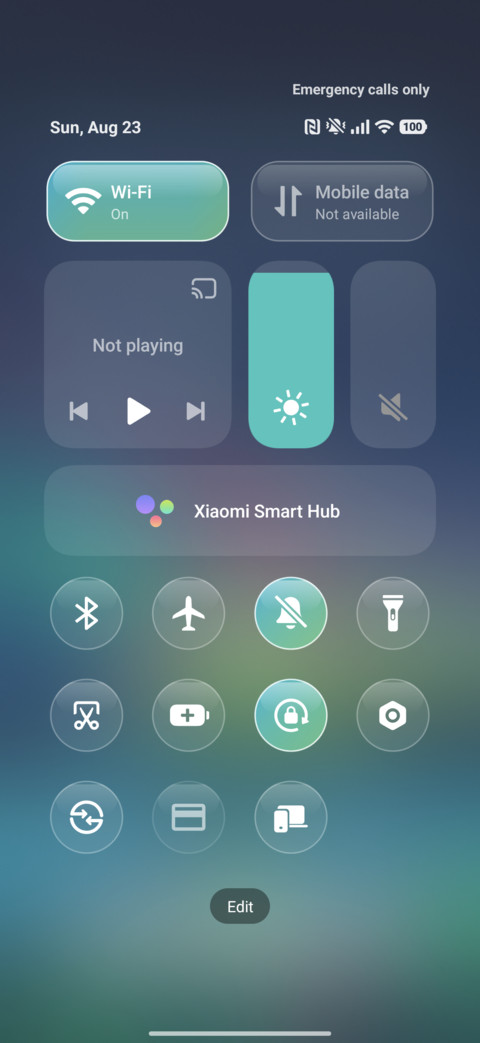Open the wallet card tile

click(189, 817)
